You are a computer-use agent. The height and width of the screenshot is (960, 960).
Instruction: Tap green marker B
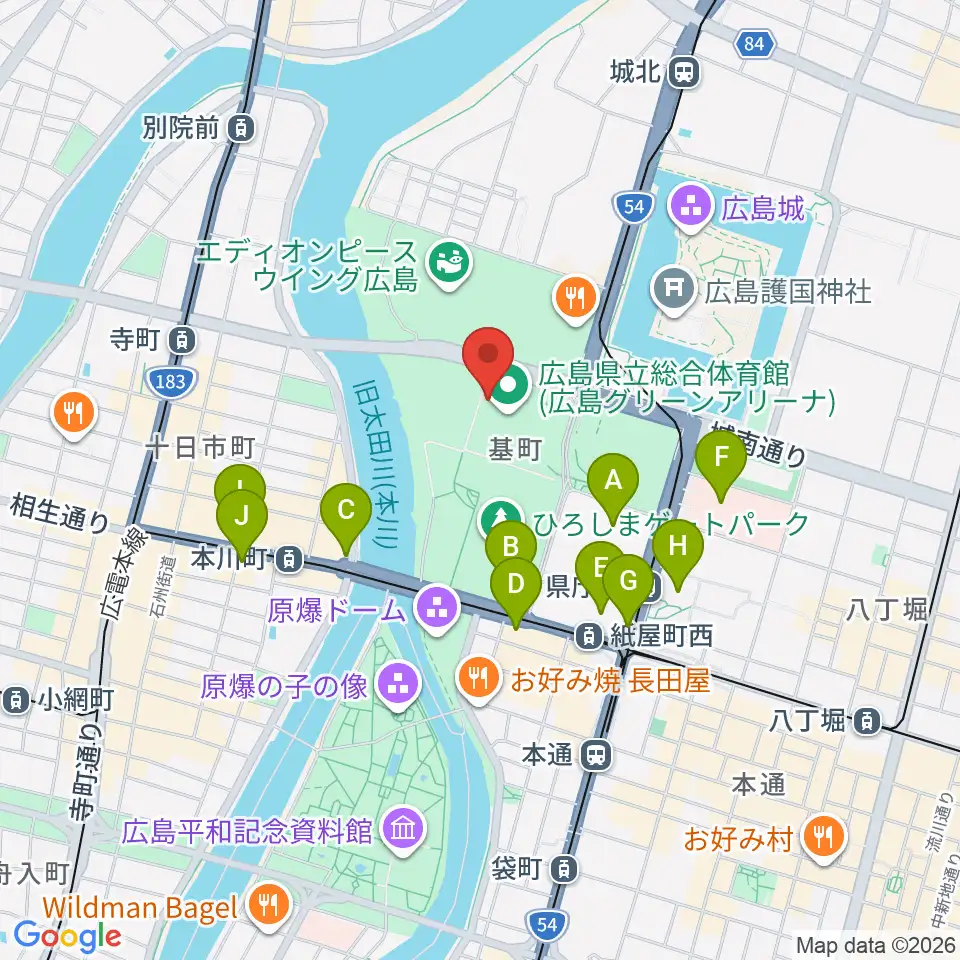[x=511, y=545]
